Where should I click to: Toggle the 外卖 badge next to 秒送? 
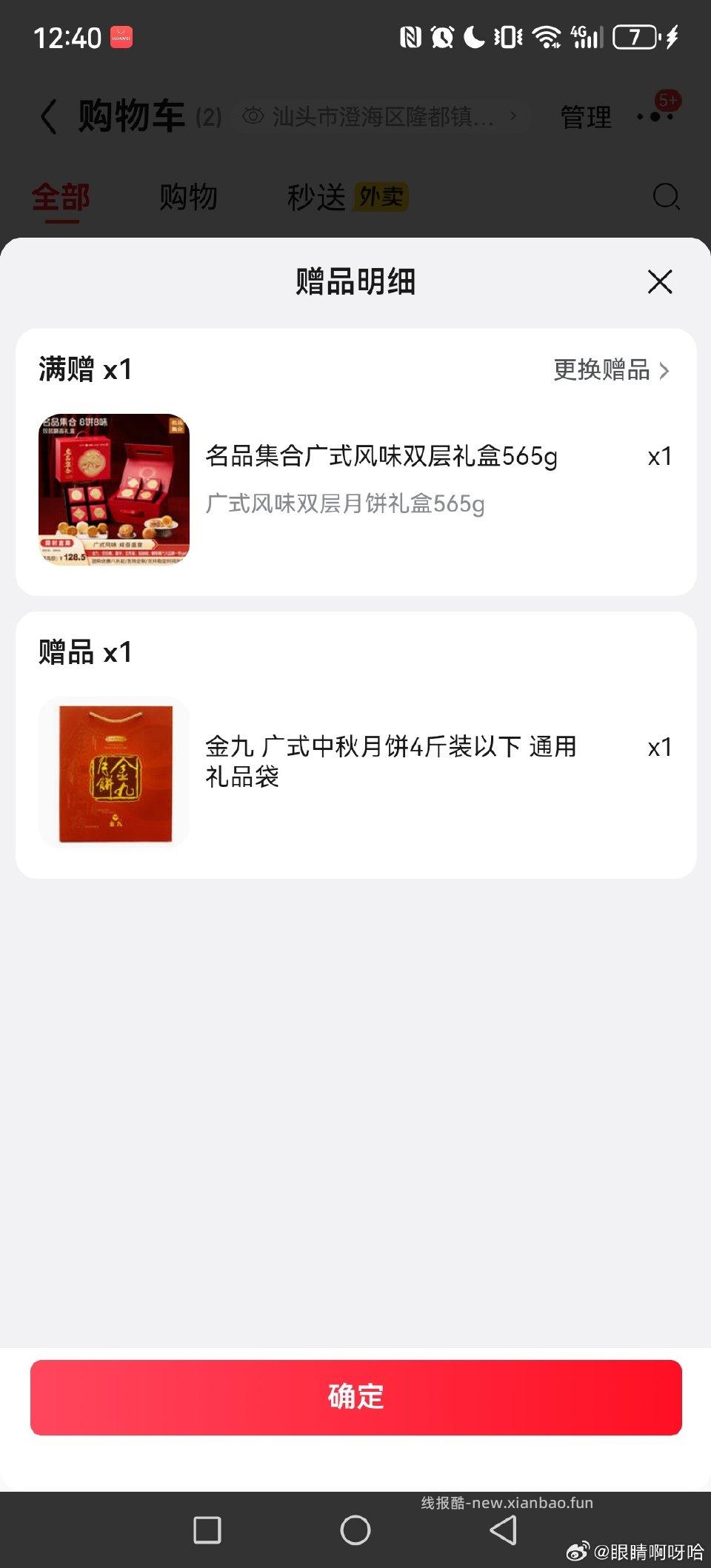(x=380, y=196)
